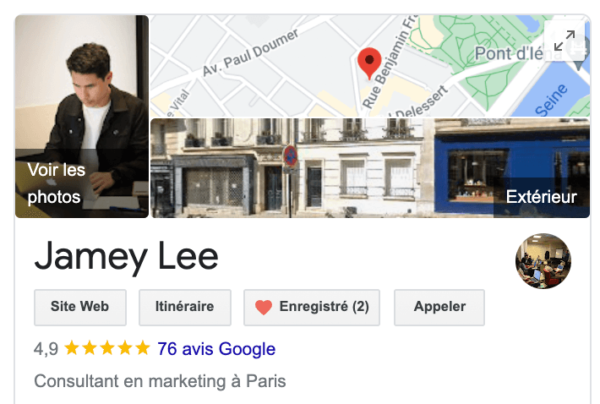Open the round profile photo thumbnail
Viewport: 600px width, 404px height.
point(543,262)
